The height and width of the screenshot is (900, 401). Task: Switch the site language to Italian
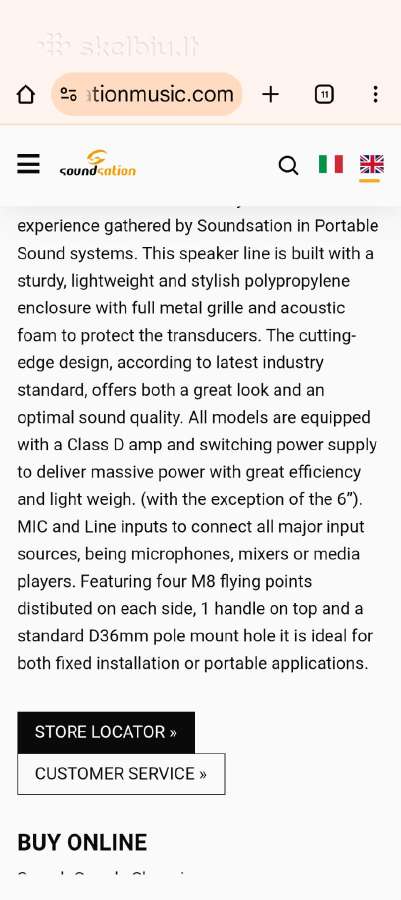(331, 164)
